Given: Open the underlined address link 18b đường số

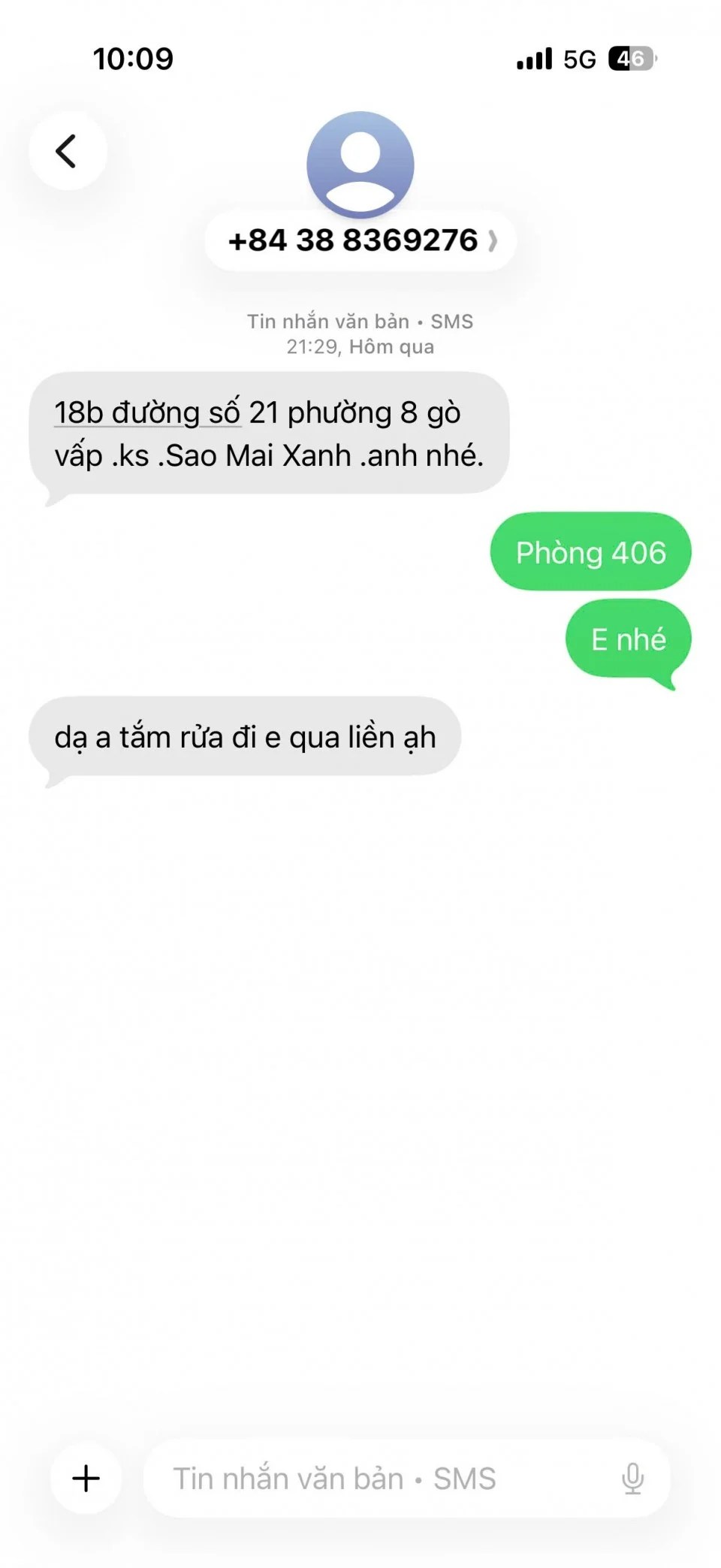Looking at the screenshot, I should point(147,413).
